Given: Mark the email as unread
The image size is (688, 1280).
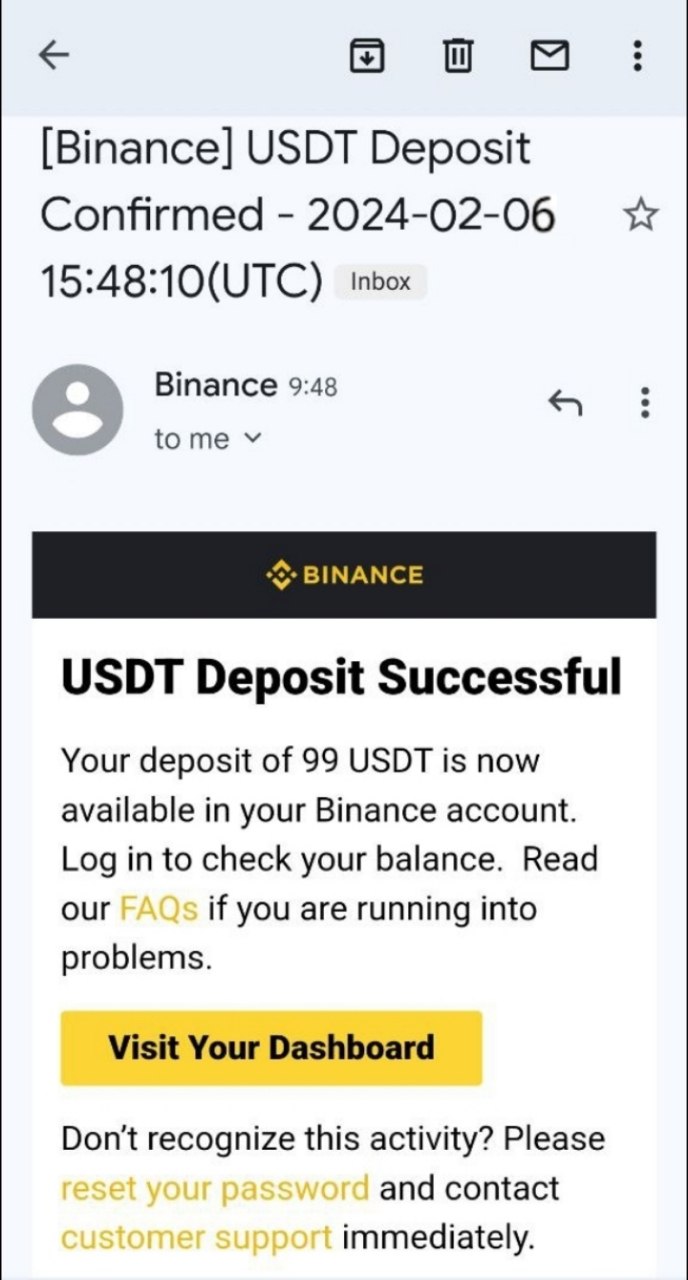Looking at the screenshot, I should (549, 57).
